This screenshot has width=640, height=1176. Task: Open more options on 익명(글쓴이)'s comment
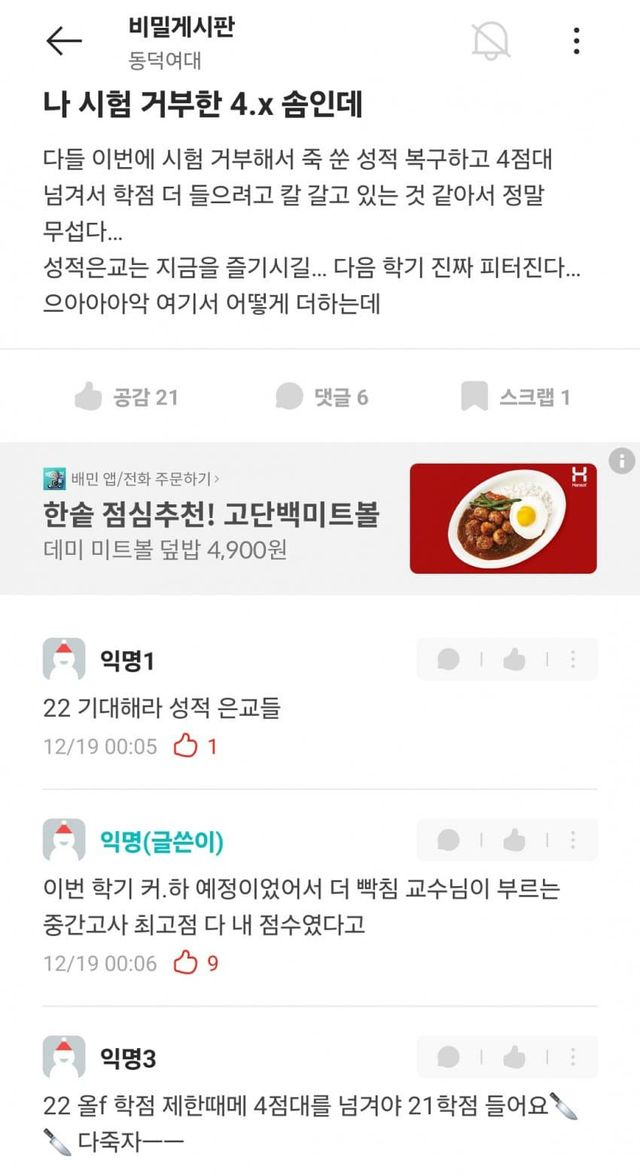coord(573,840)
